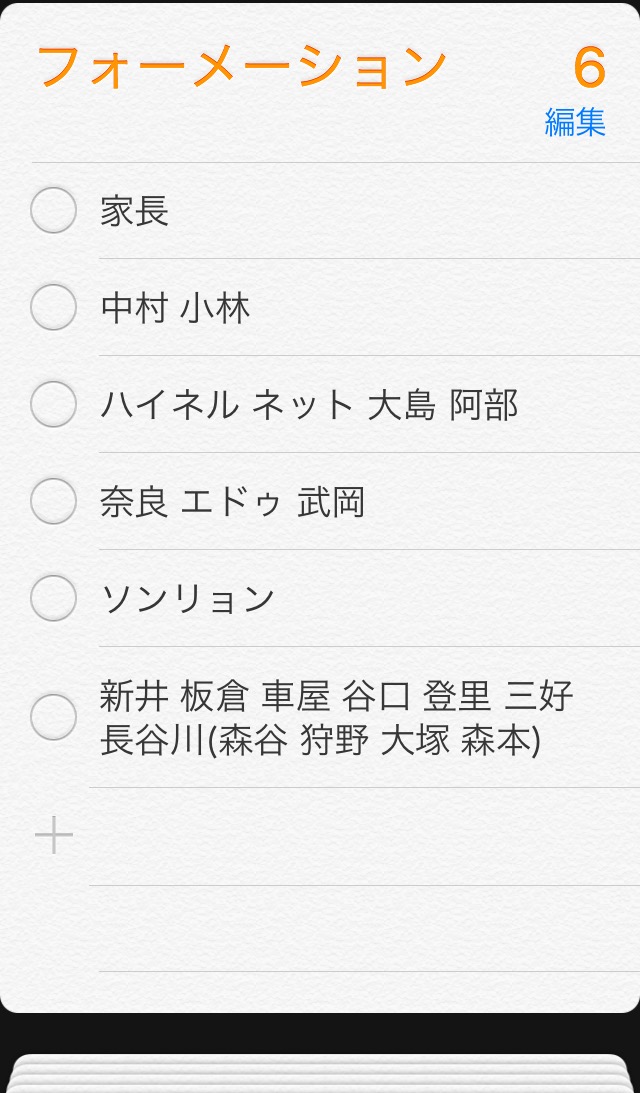Check off 奈良 エドゥ 武岡 reminder
The width and height of the screenshot is (640, 1093).
point(54,500)
